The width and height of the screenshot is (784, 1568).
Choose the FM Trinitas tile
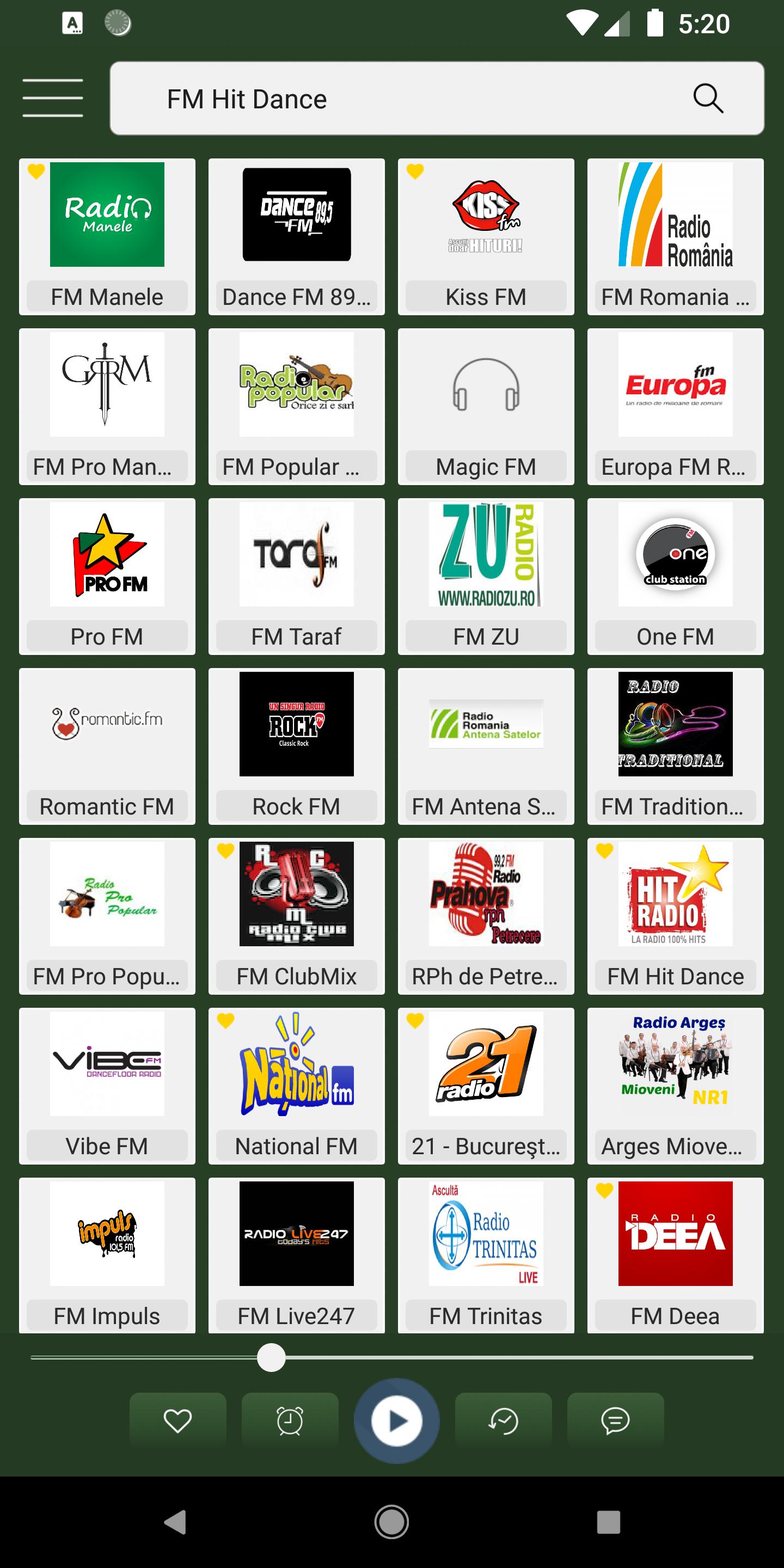coord(486,1255)
